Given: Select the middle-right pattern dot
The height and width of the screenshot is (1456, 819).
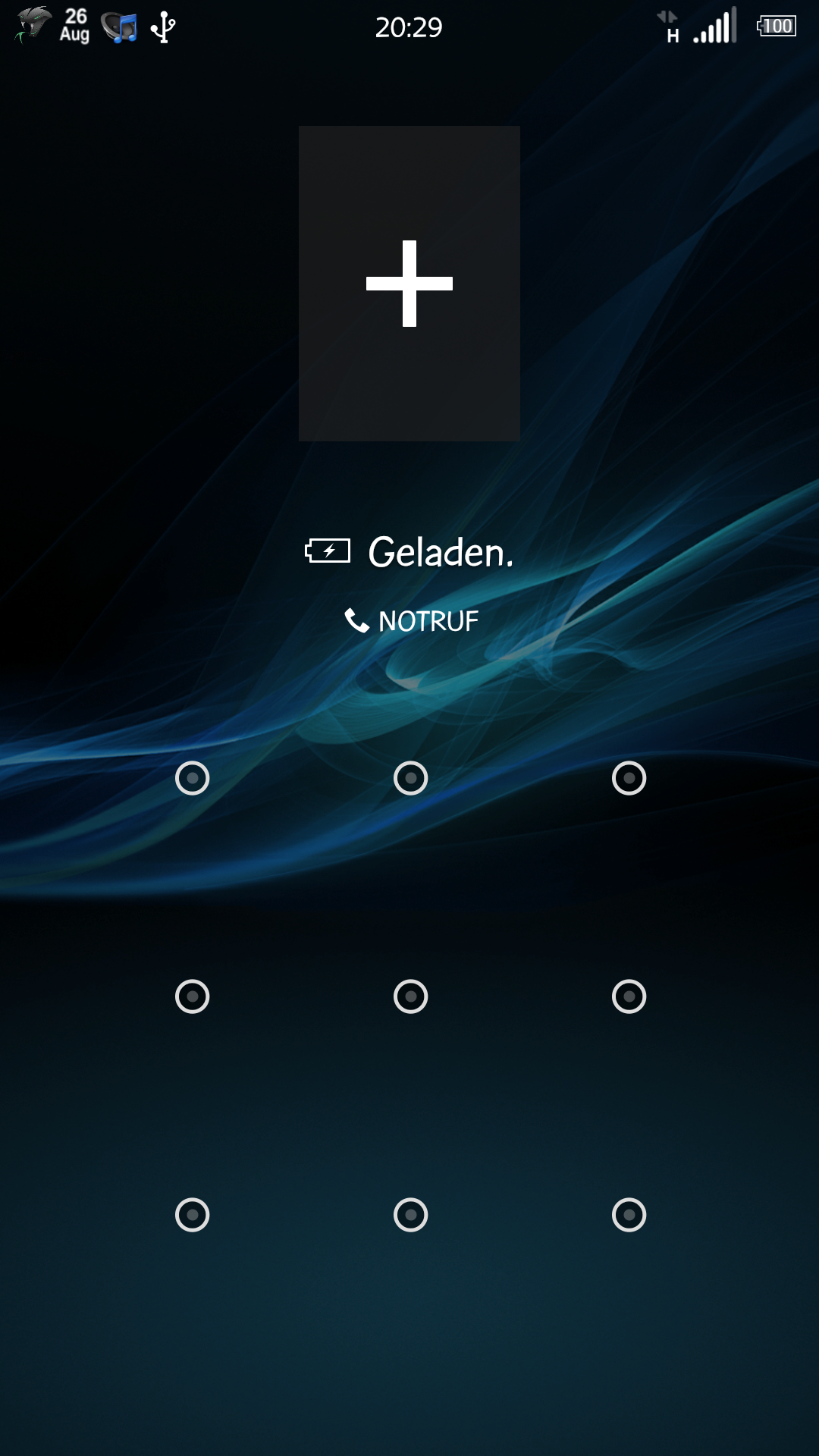Looking at the screenshot, I should coord(629,996).
